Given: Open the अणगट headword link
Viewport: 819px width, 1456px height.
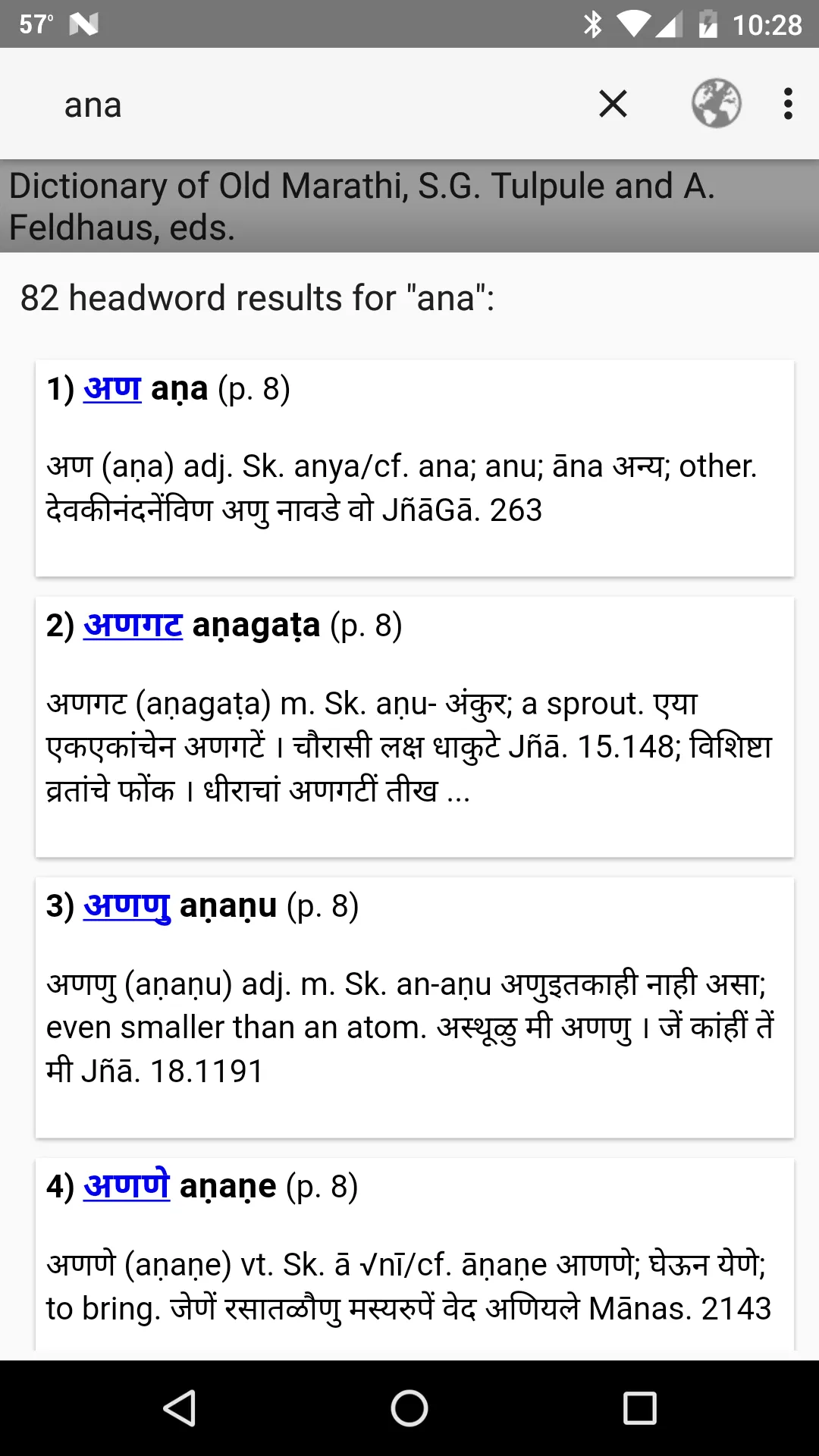Looking at the screenshot, I should [133, 625].
